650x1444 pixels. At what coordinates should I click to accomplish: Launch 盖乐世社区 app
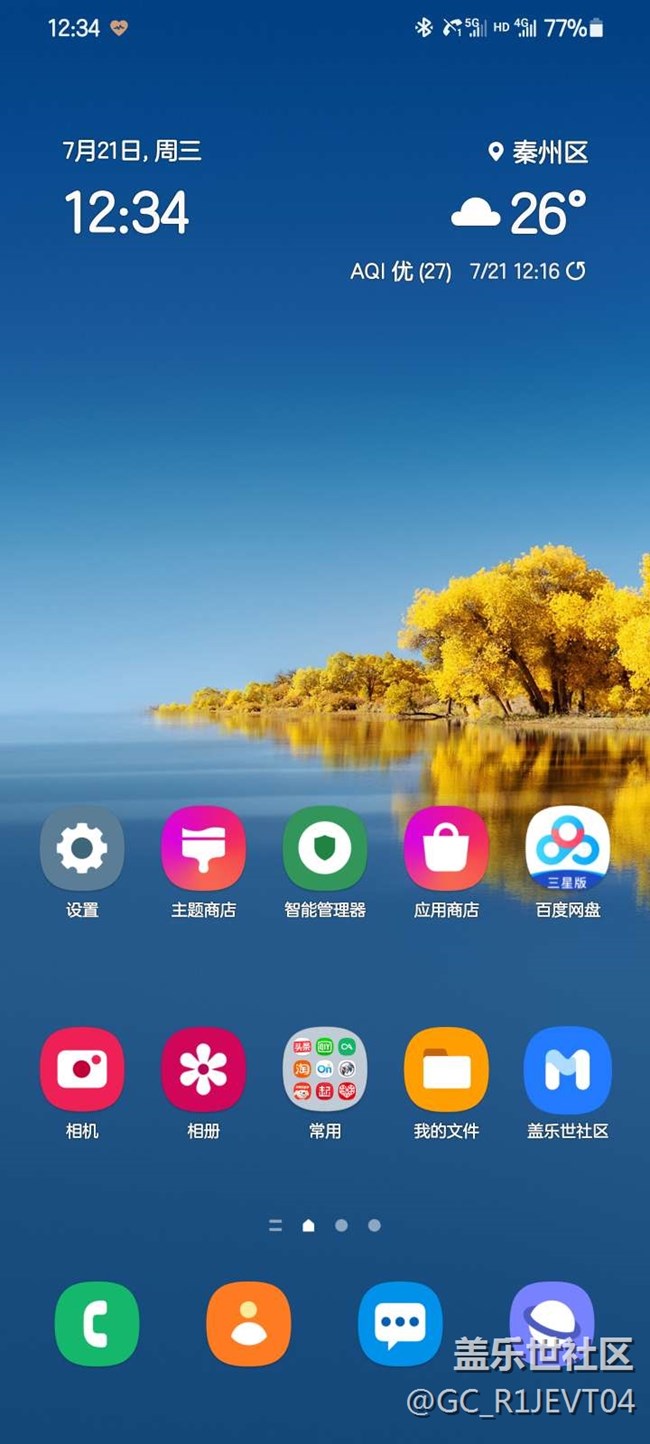point(567,1070)
